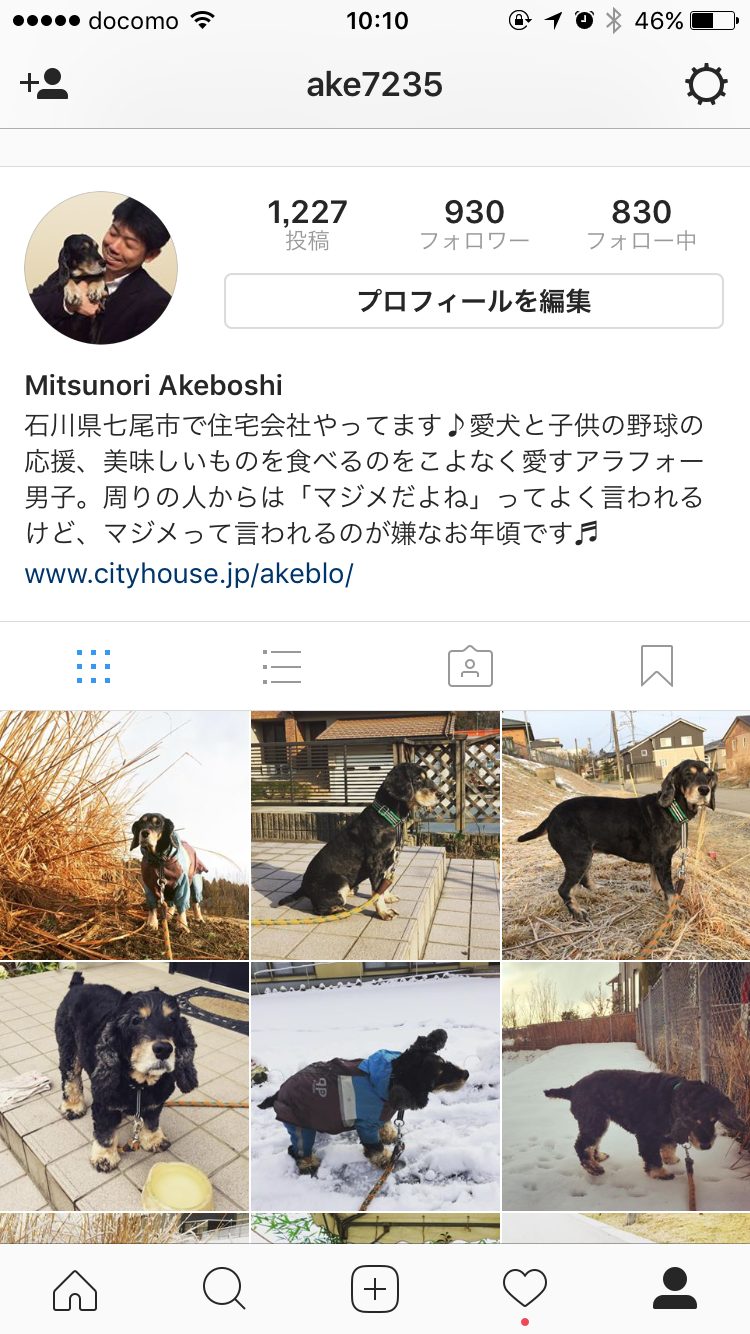The image size is (750, 1334).
Task: Open the saved bookmarks tab
Action: pyautogui.click(x=657, y=666)
